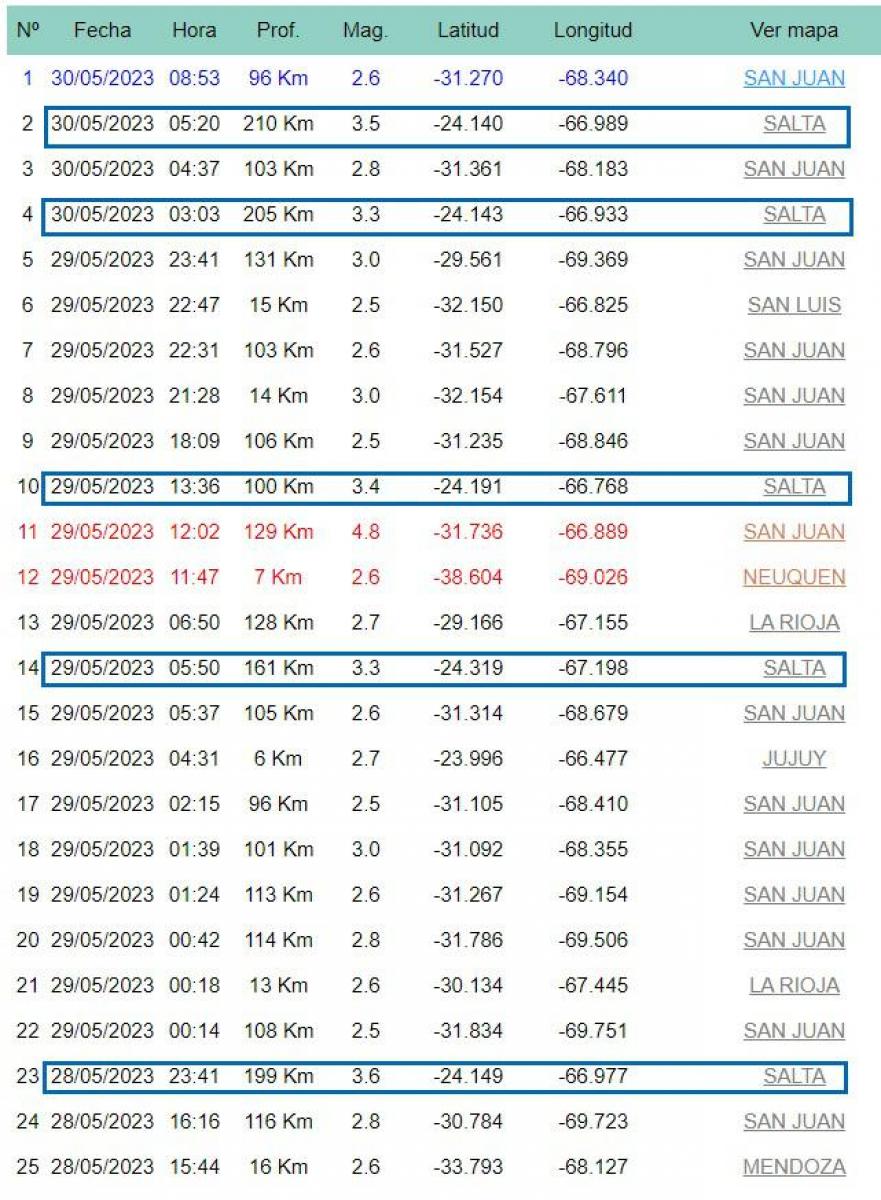Open the MENDOZA map link

(x=793, y=1167)
